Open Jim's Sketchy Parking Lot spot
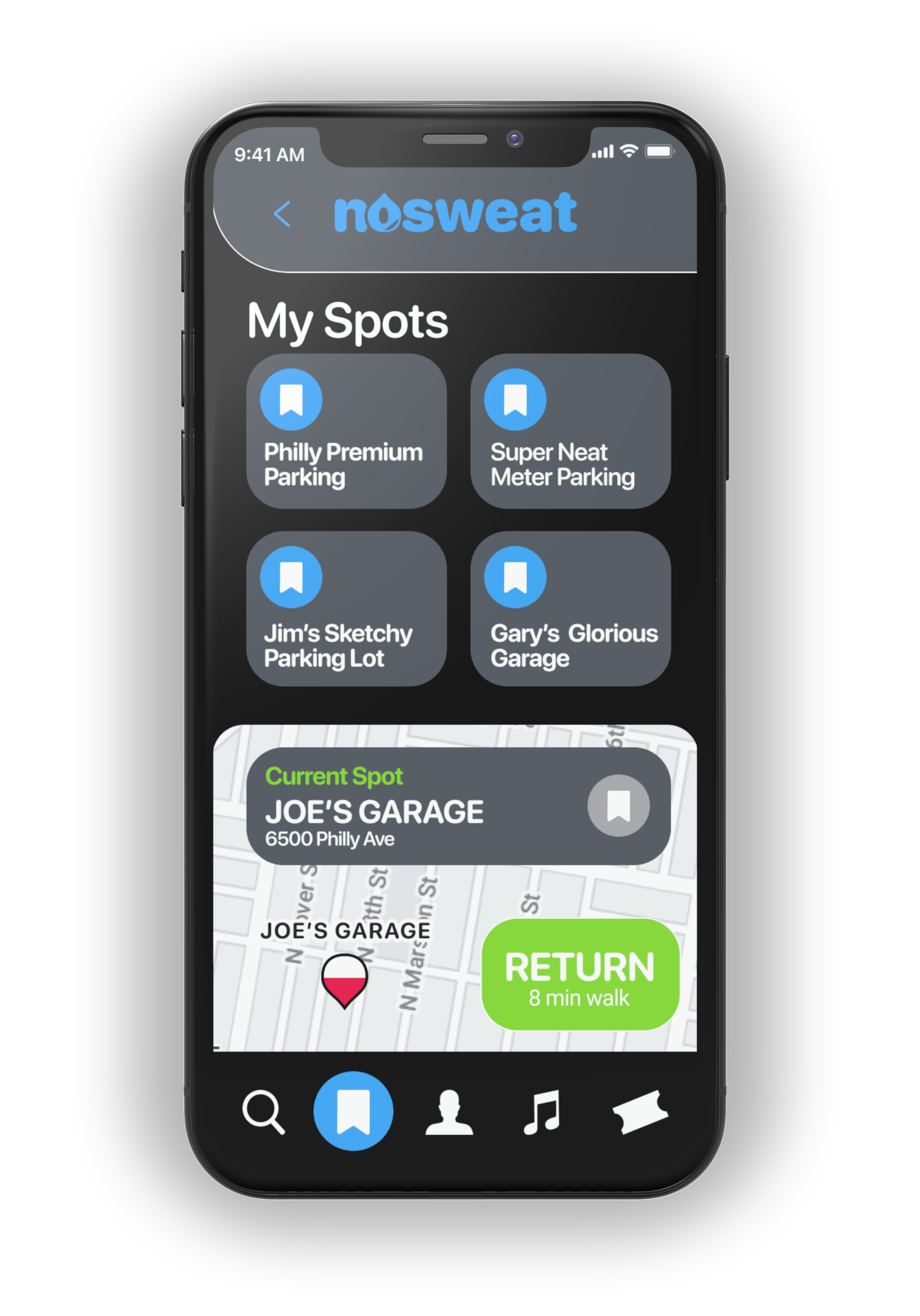This screenshot has width=920, height=1316. pos(346,609)
